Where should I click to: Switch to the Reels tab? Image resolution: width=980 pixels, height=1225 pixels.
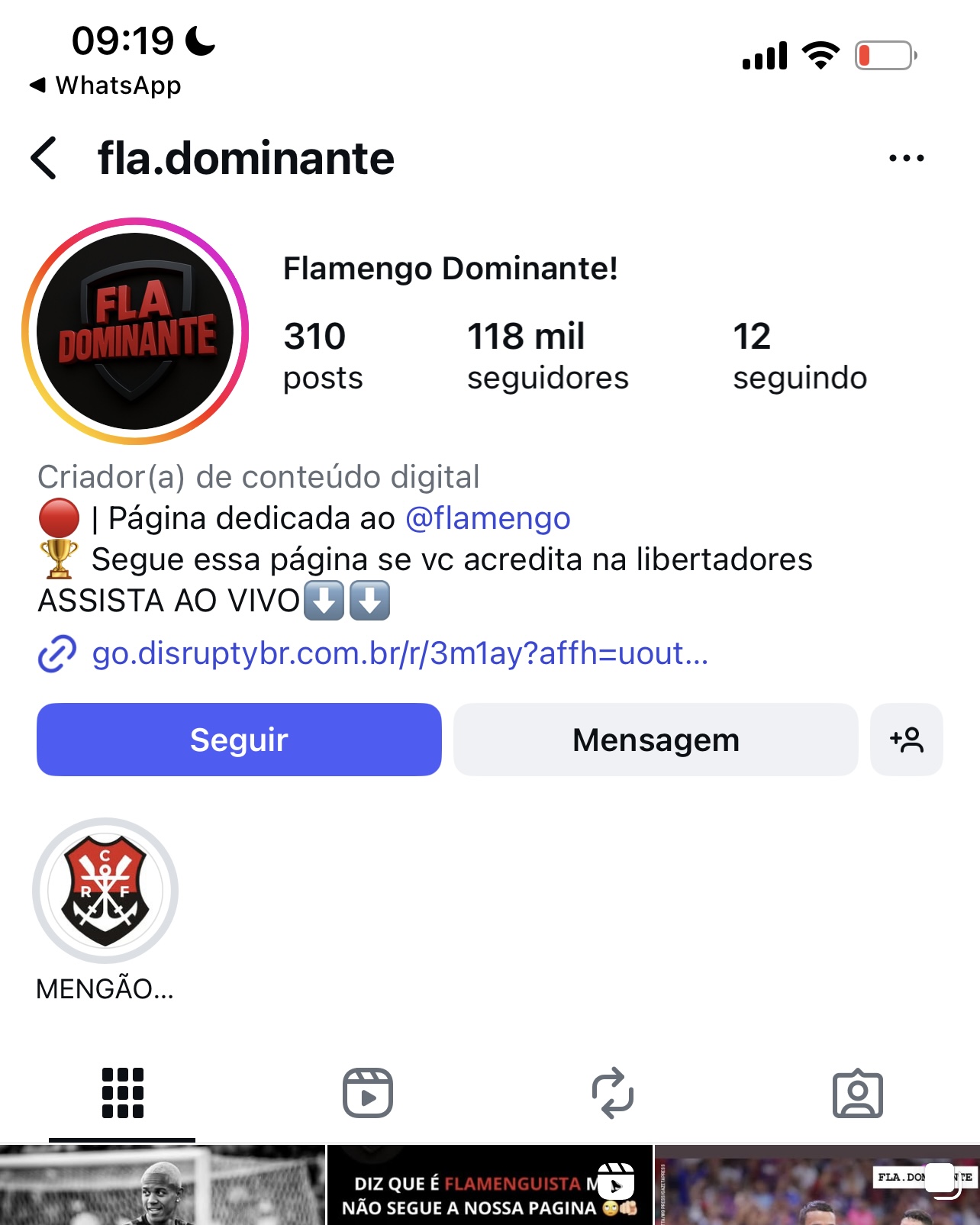click(x=367, y=1093)
